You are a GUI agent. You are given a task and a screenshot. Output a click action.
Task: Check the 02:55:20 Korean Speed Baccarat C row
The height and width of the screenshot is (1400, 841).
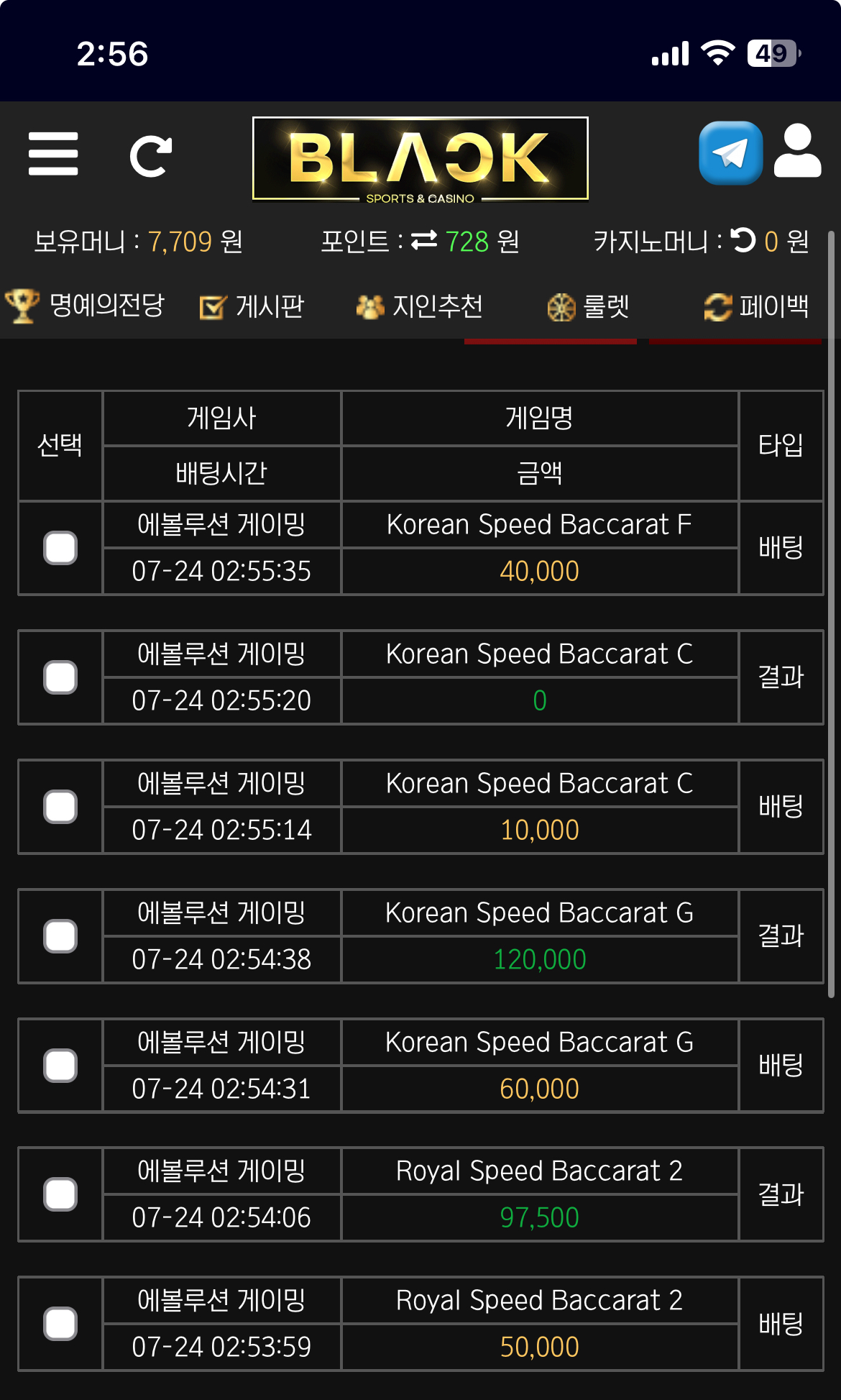coord(60,677)
